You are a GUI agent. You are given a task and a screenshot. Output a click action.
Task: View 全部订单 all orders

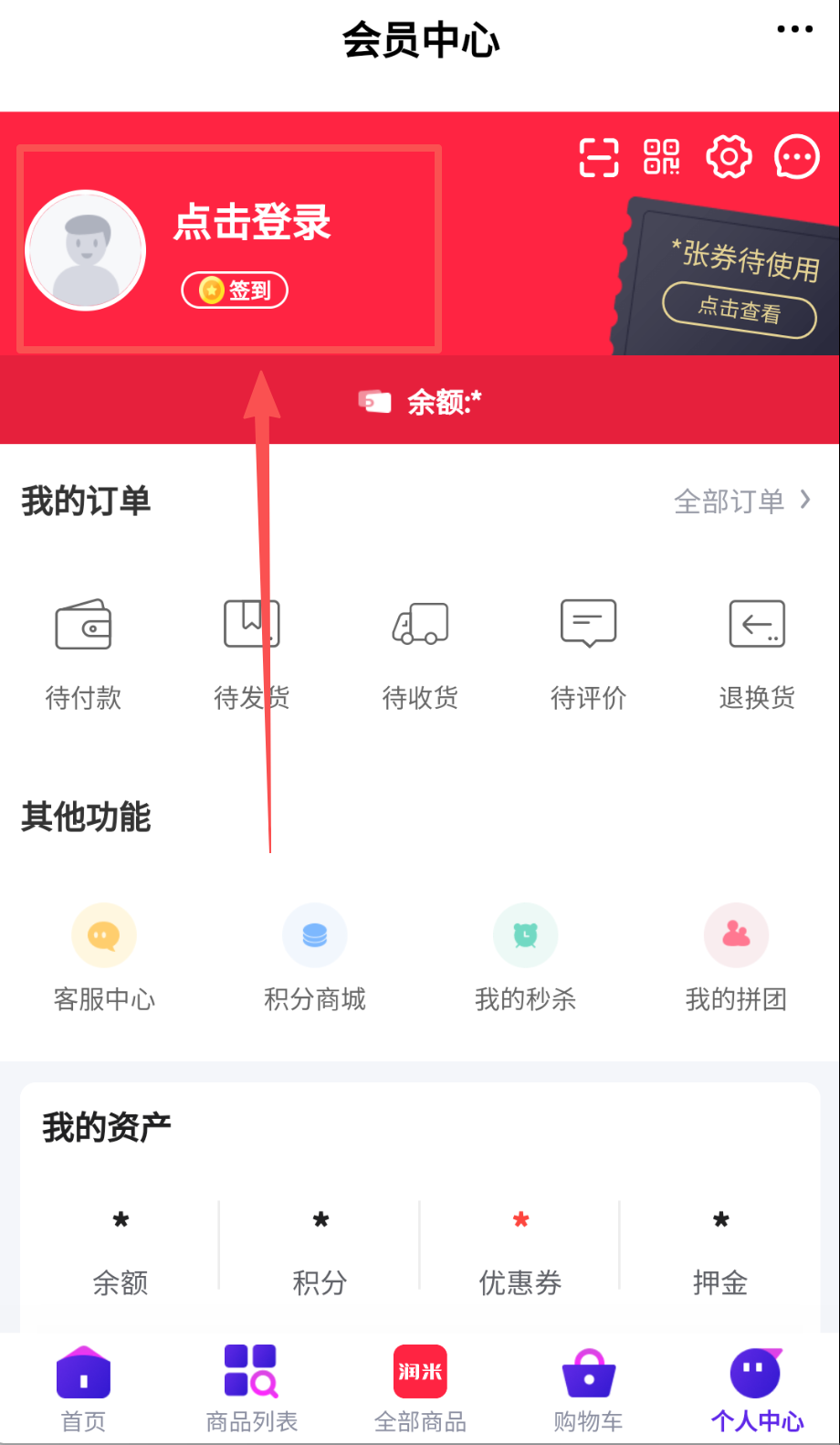pos(741,501)
